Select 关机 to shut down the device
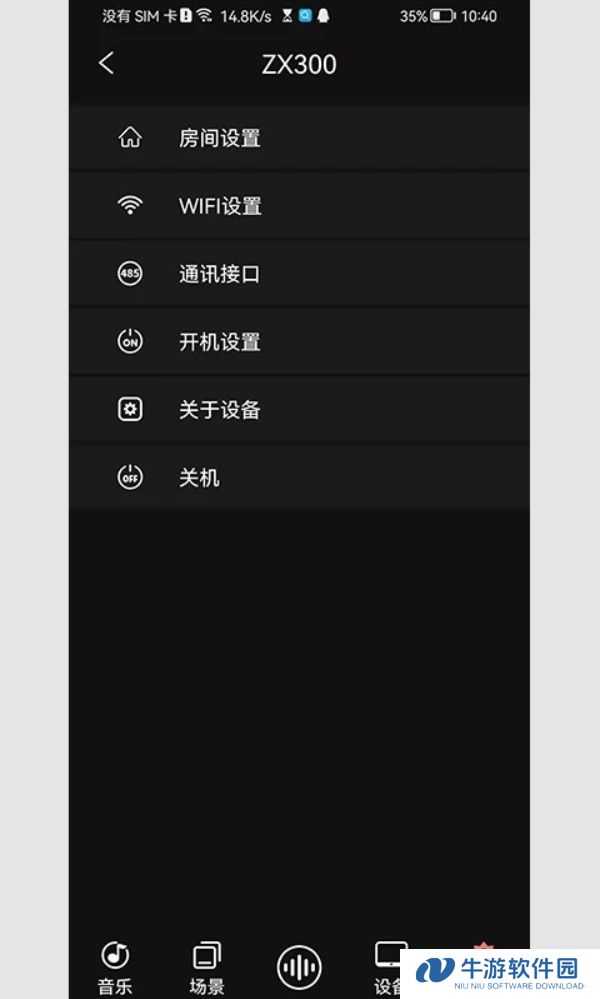The image size is (600, 999). click(x=299, y=477)
